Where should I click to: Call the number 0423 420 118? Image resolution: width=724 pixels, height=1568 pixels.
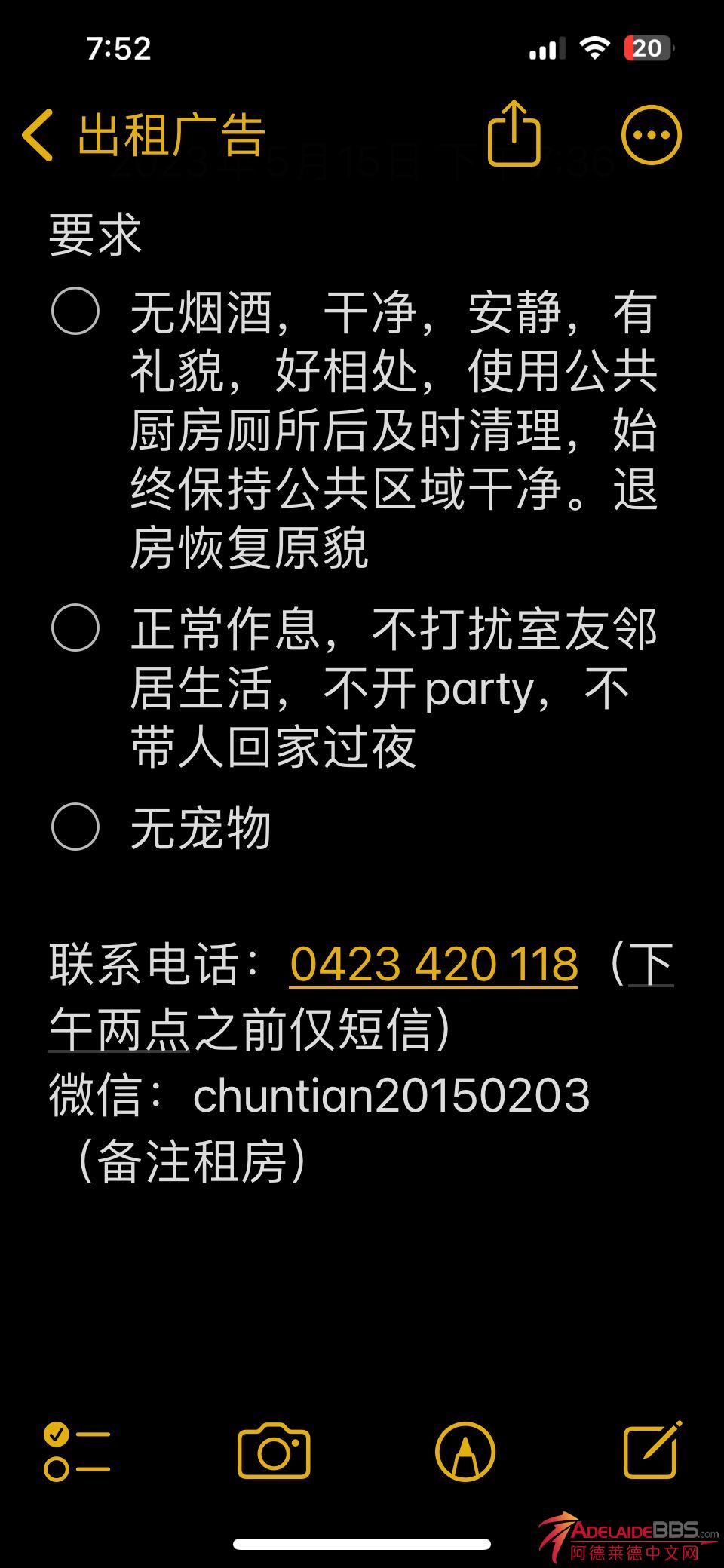[434, 964]
